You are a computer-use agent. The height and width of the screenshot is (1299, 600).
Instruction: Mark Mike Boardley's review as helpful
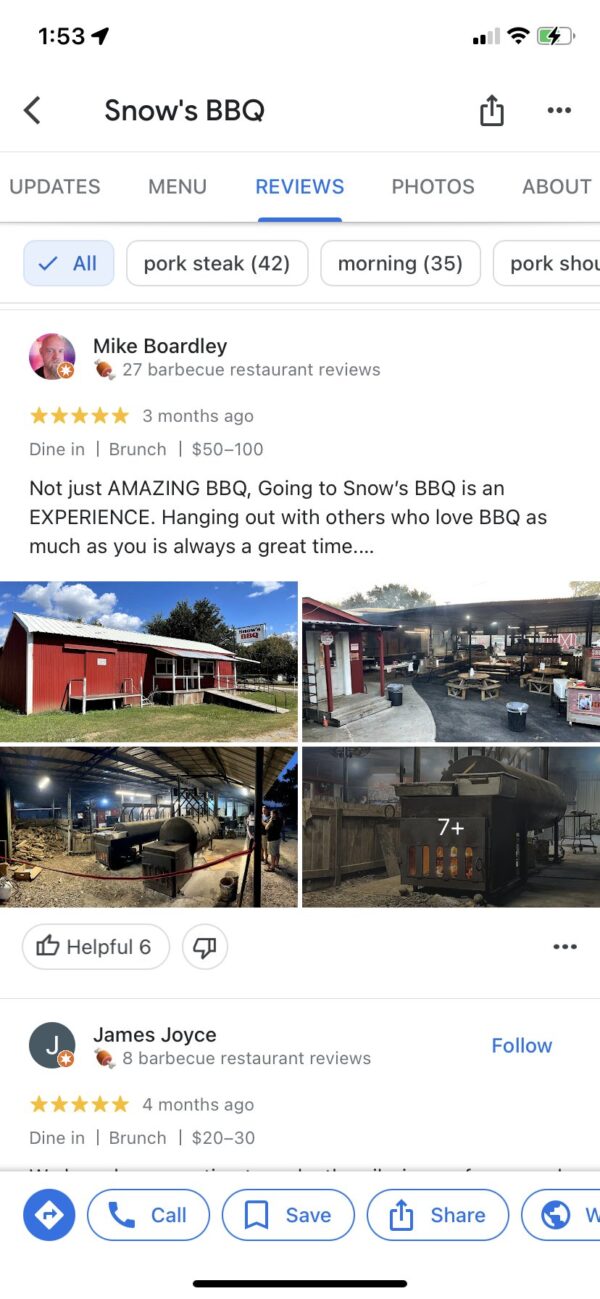coord(96,947)
